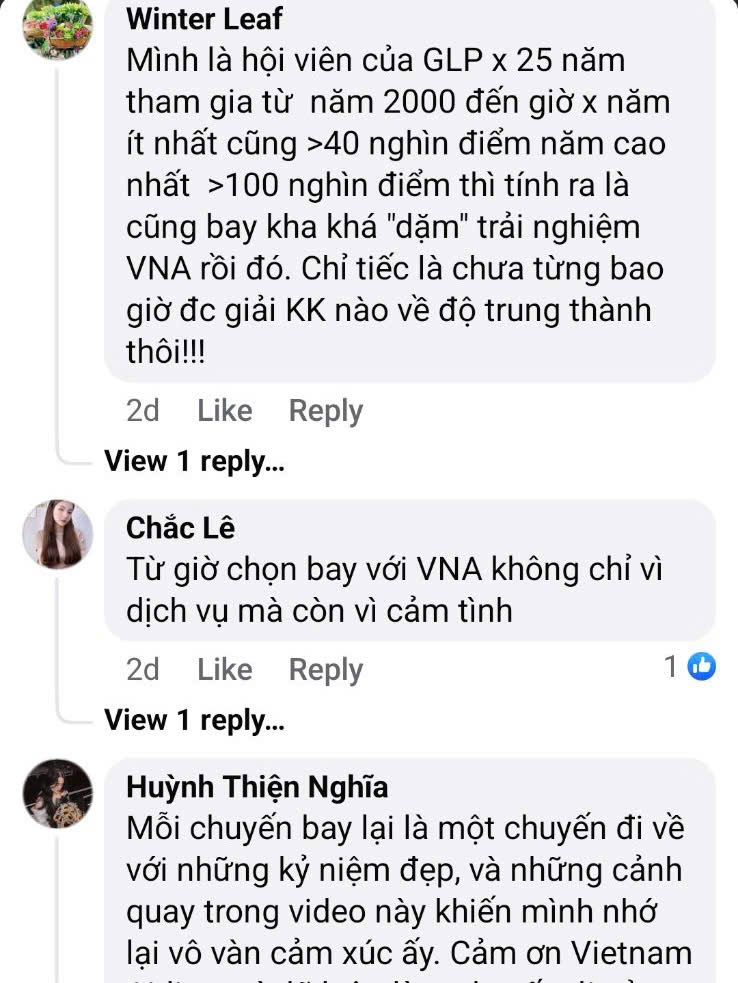Like Chắc Lê's comment
Image resolution: width=738 pixels, height=983 pixels.
pos(224,669)
